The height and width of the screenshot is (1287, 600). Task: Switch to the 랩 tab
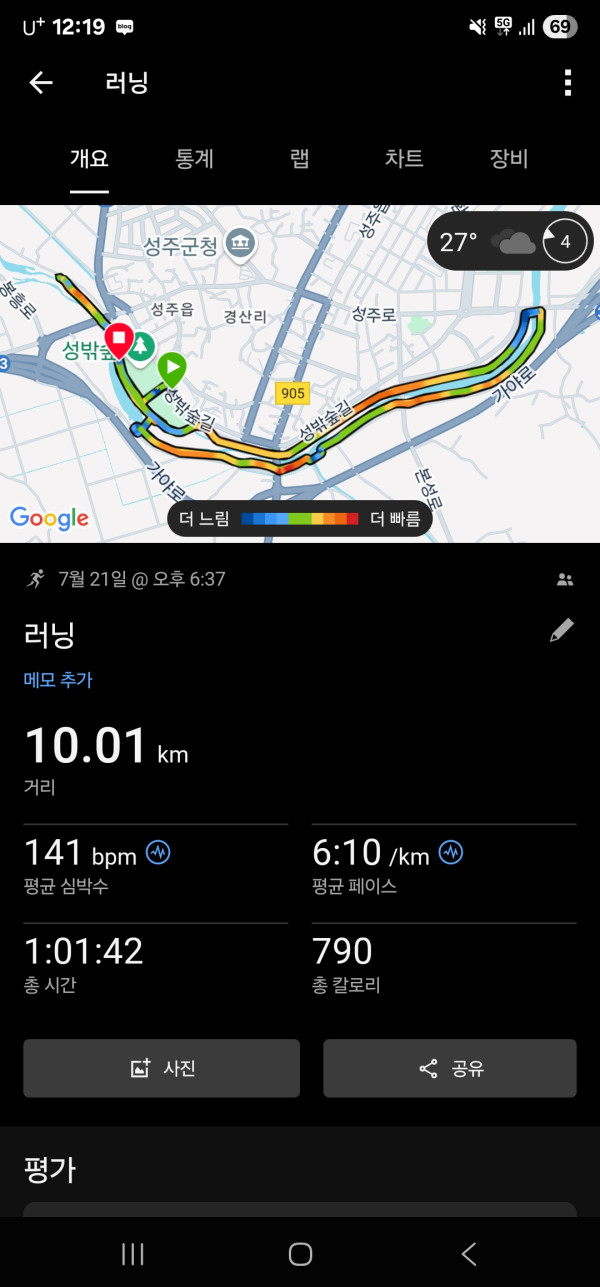[x=300, y=159]
